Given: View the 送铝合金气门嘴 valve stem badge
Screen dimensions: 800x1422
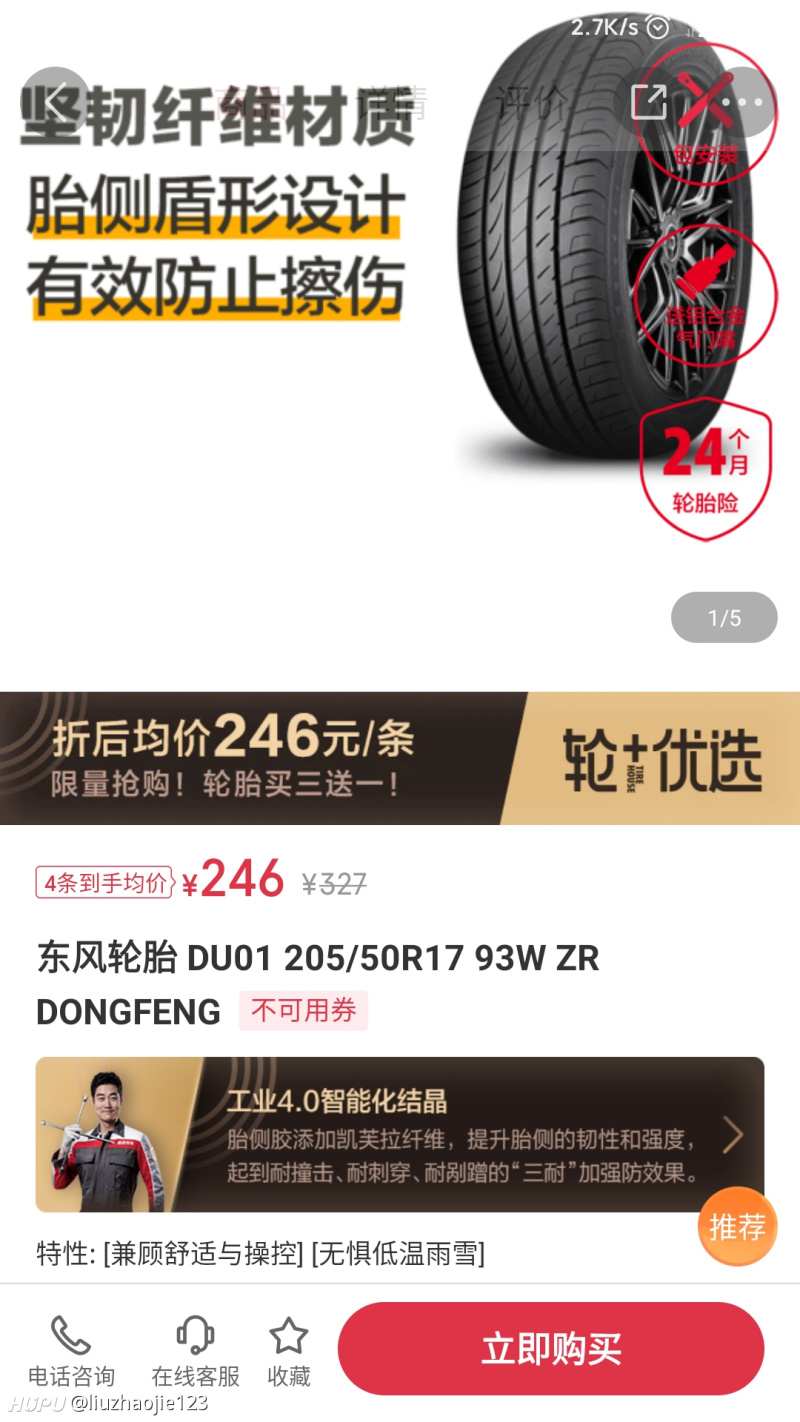Looking at the screenshot, I should [x=704, y=295].
